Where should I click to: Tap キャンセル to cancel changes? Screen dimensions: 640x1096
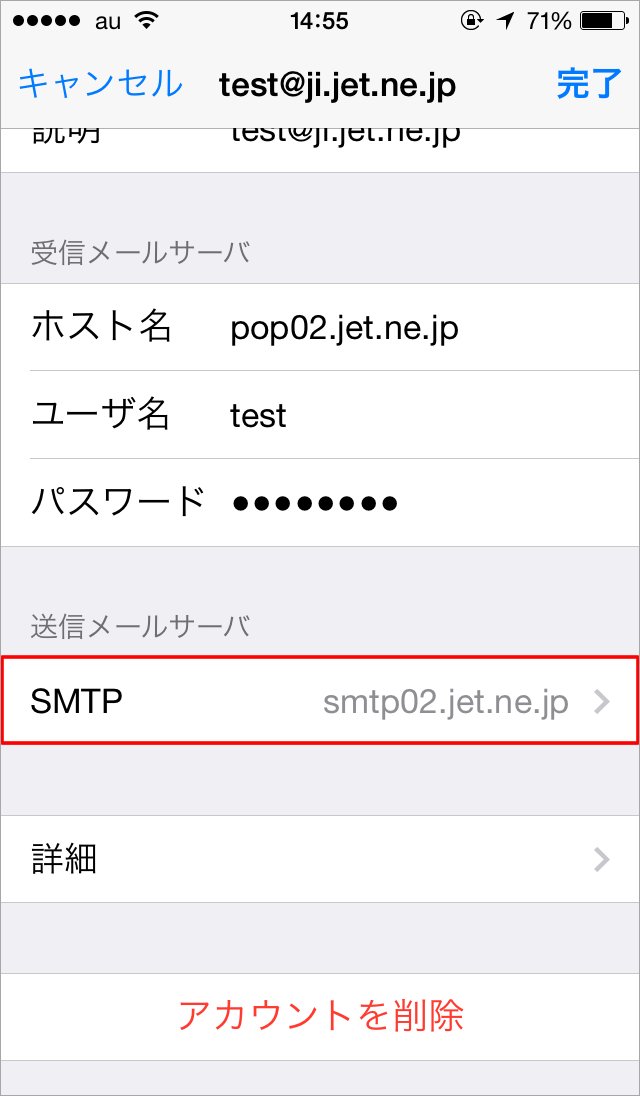tap(100, 84)
